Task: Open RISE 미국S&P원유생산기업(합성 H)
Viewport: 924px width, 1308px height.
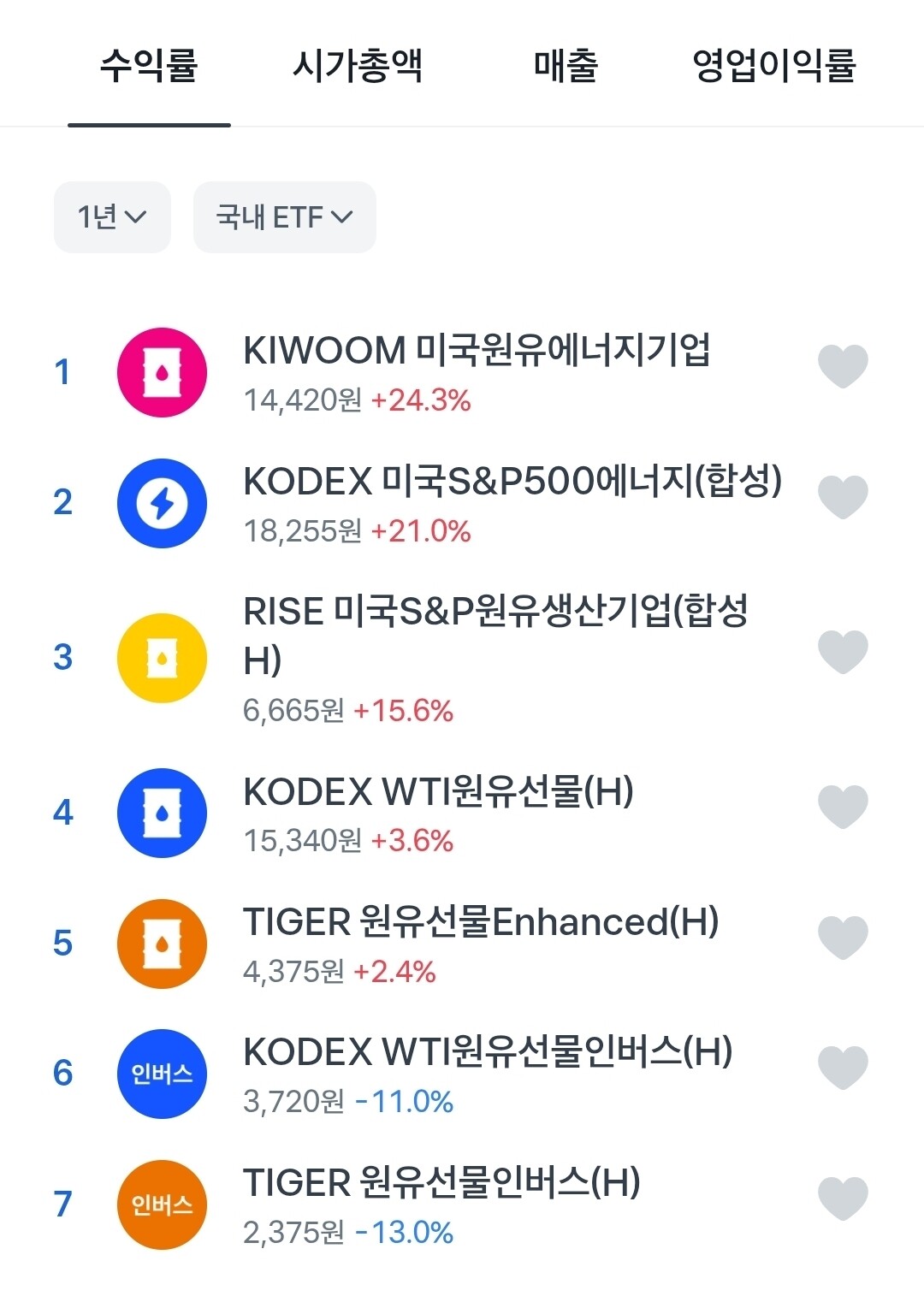Action: [462, 659]
